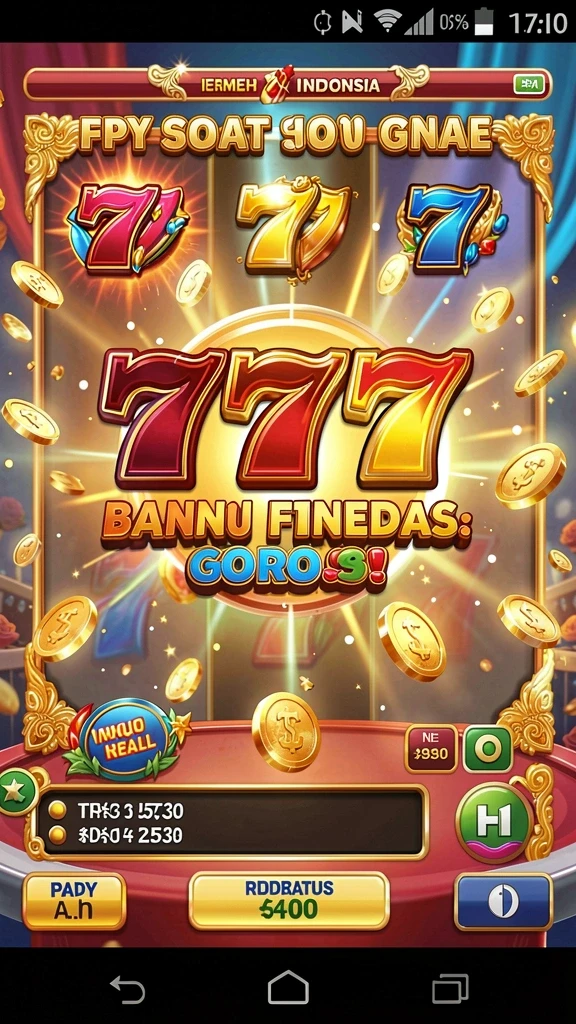The image size is (576, 1024).
Task: Tap the yellow PADY A.h button
Action: pyautogui.click(x=74, y=901)
